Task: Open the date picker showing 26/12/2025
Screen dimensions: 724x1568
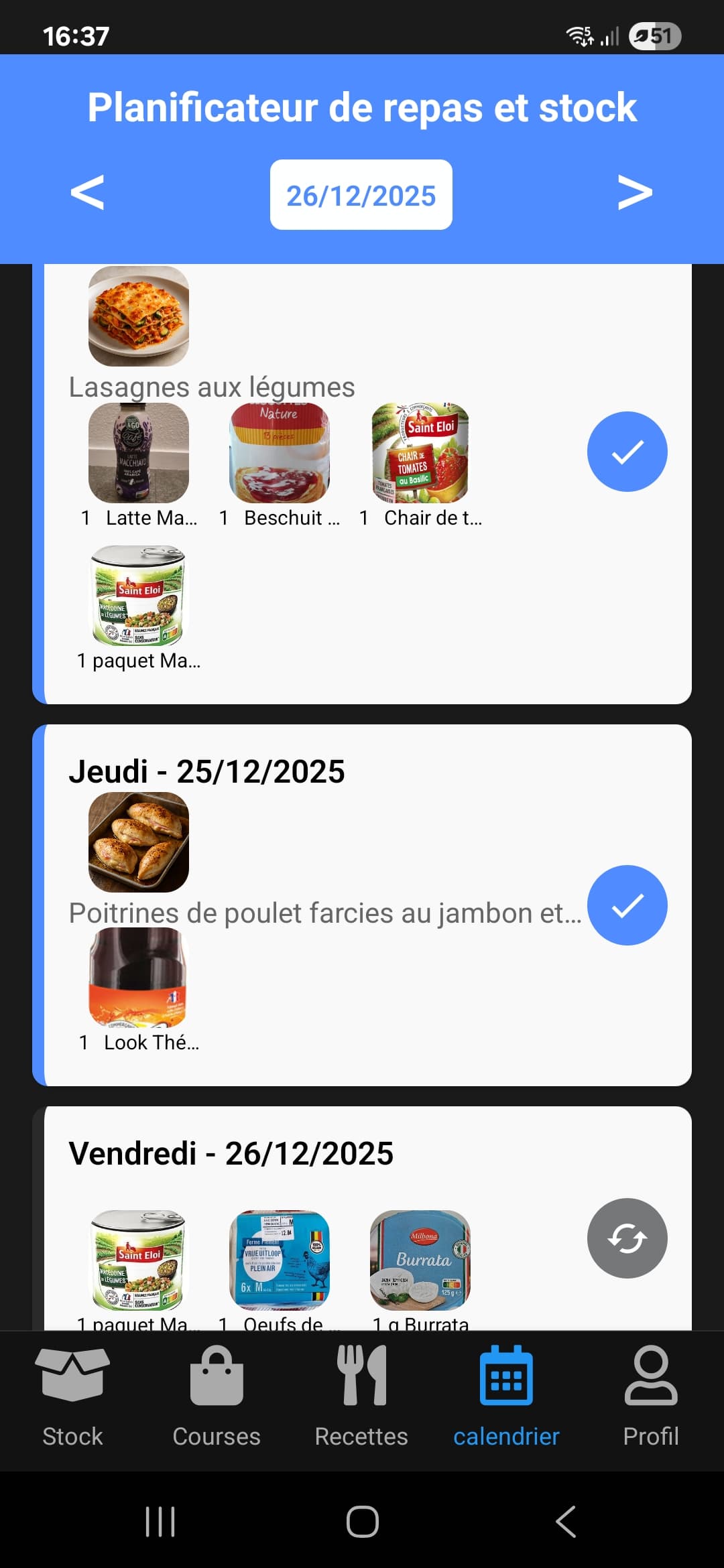Action: coord(361,194)
